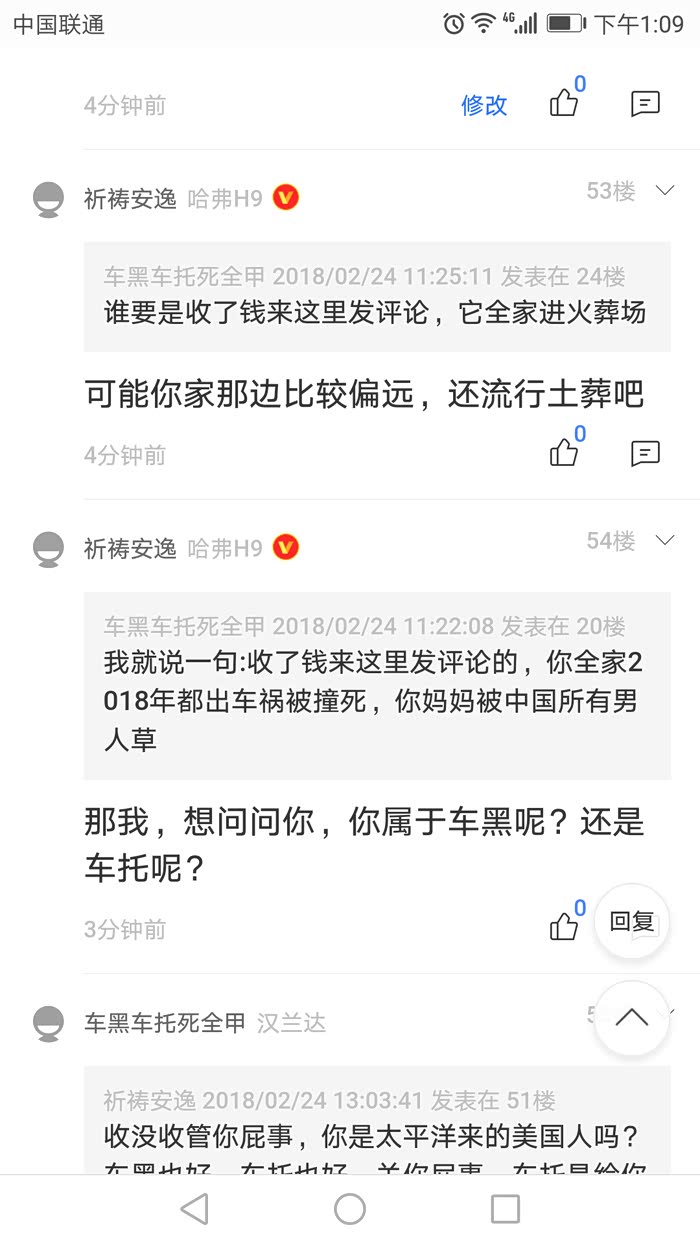Like the 53楼 comment about 土葬
The height and width of the screenshot is (1244, 700).
point(565,452)
